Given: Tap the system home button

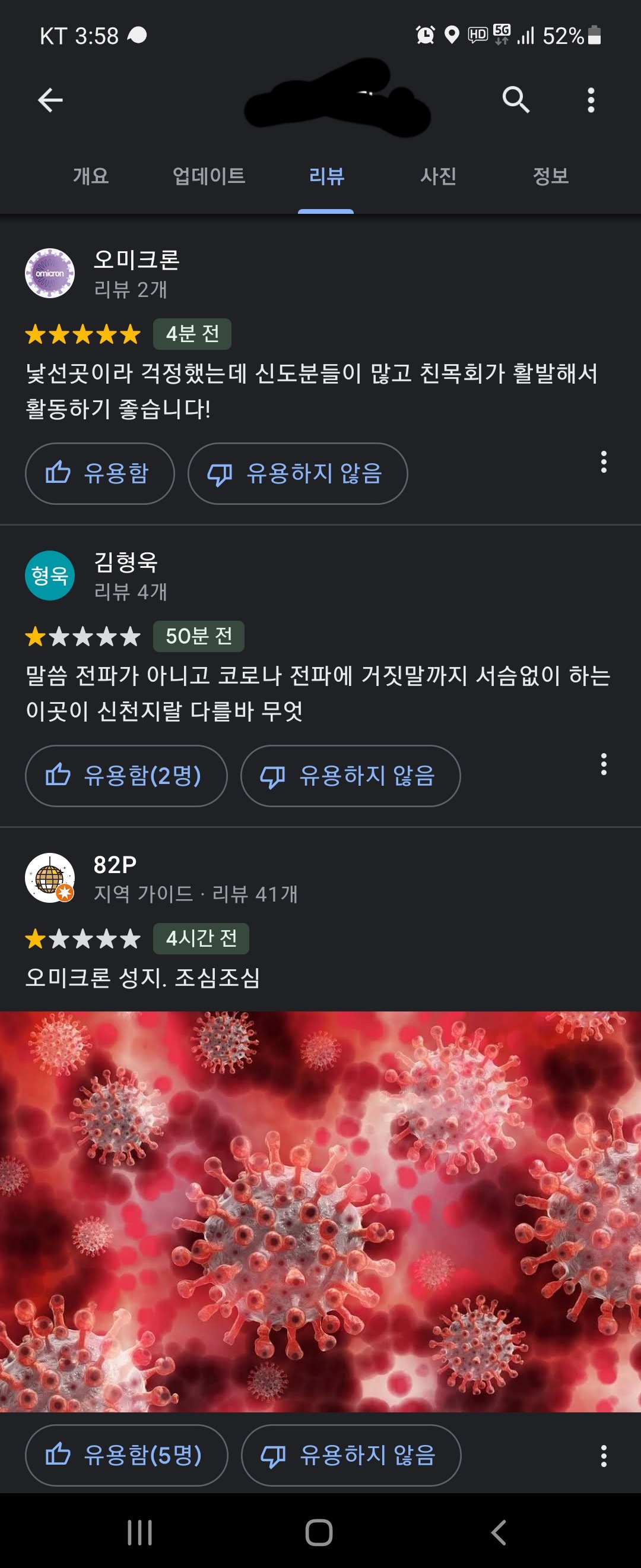Looking at the screenshot, I should pyautogui.click(x=319, y=1532).
